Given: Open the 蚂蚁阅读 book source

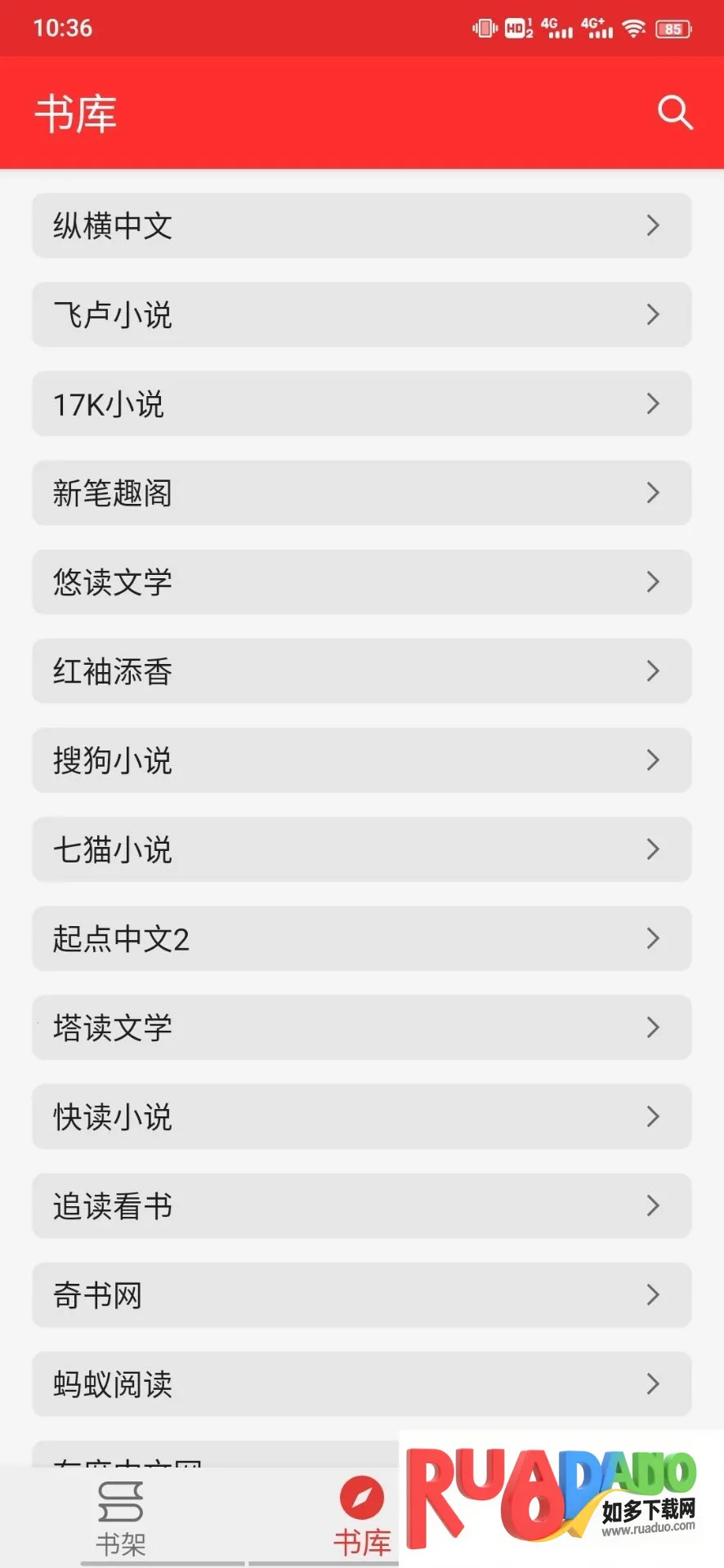Looking at the screenshot, I should tap(361, 1383).
